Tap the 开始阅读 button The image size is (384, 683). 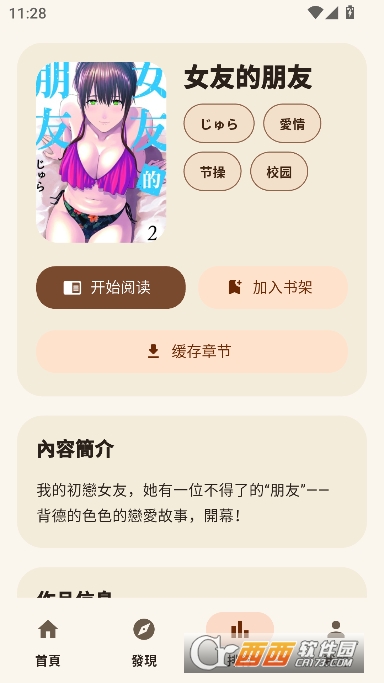[x=111, y=287]
